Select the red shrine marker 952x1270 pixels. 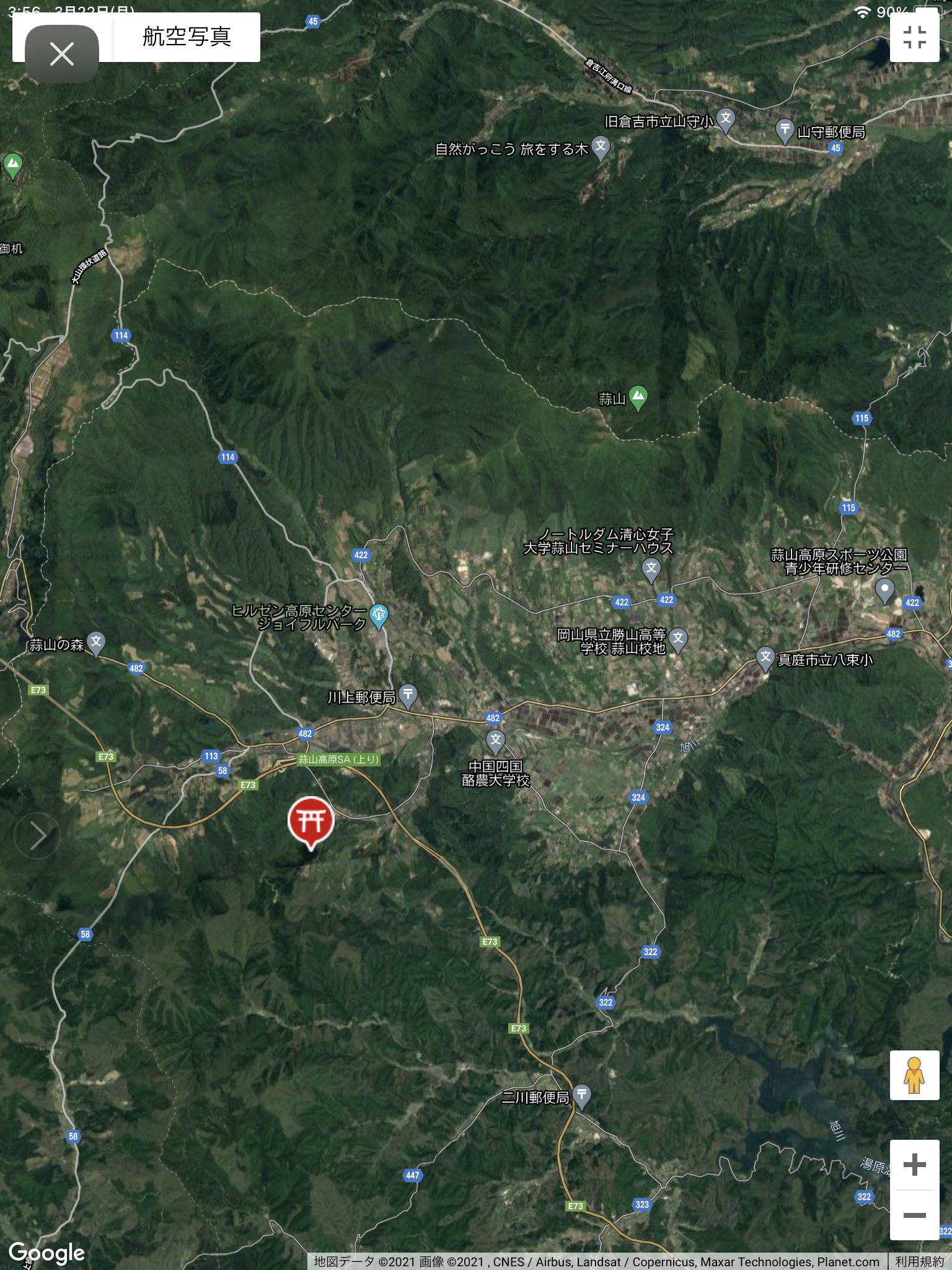311,820
